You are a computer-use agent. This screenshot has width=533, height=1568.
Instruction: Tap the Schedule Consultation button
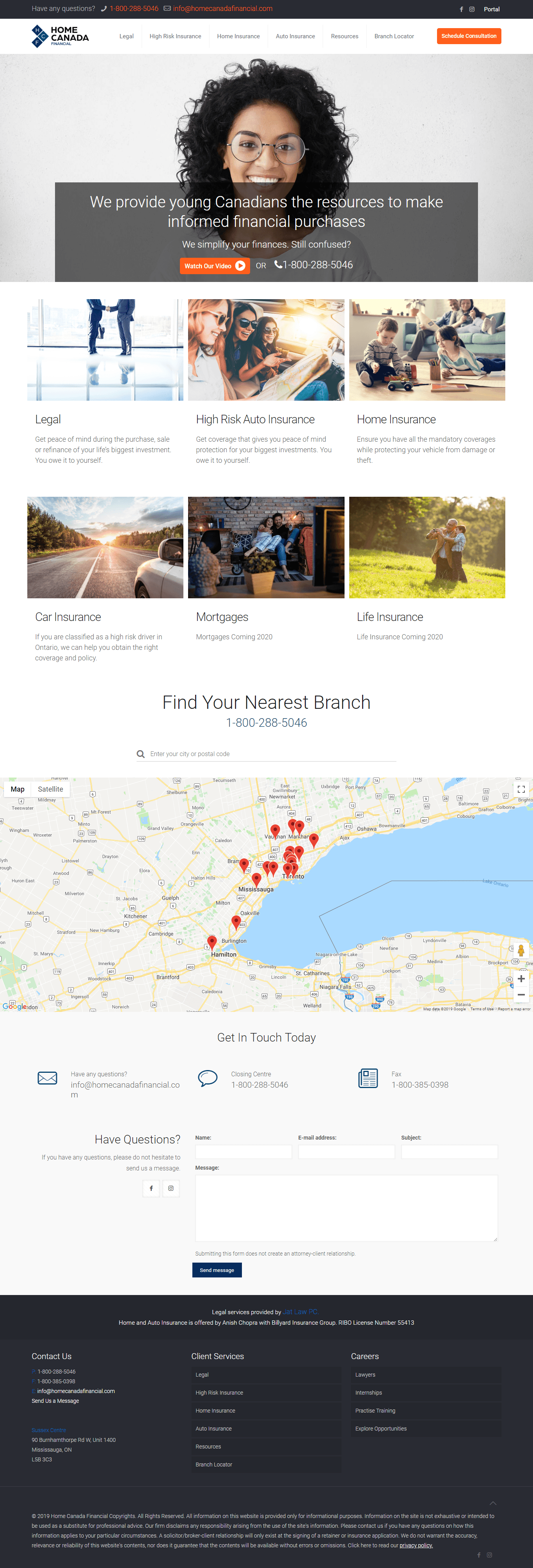click(469, 36)
